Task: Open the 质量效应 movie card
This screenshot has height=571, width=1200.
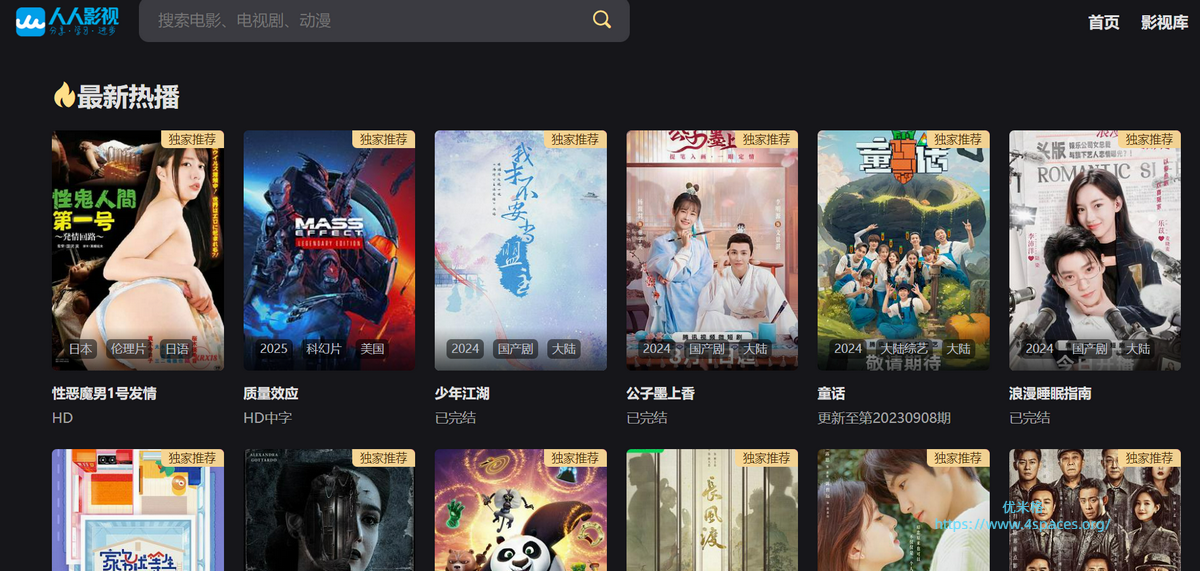Action: 329,250
